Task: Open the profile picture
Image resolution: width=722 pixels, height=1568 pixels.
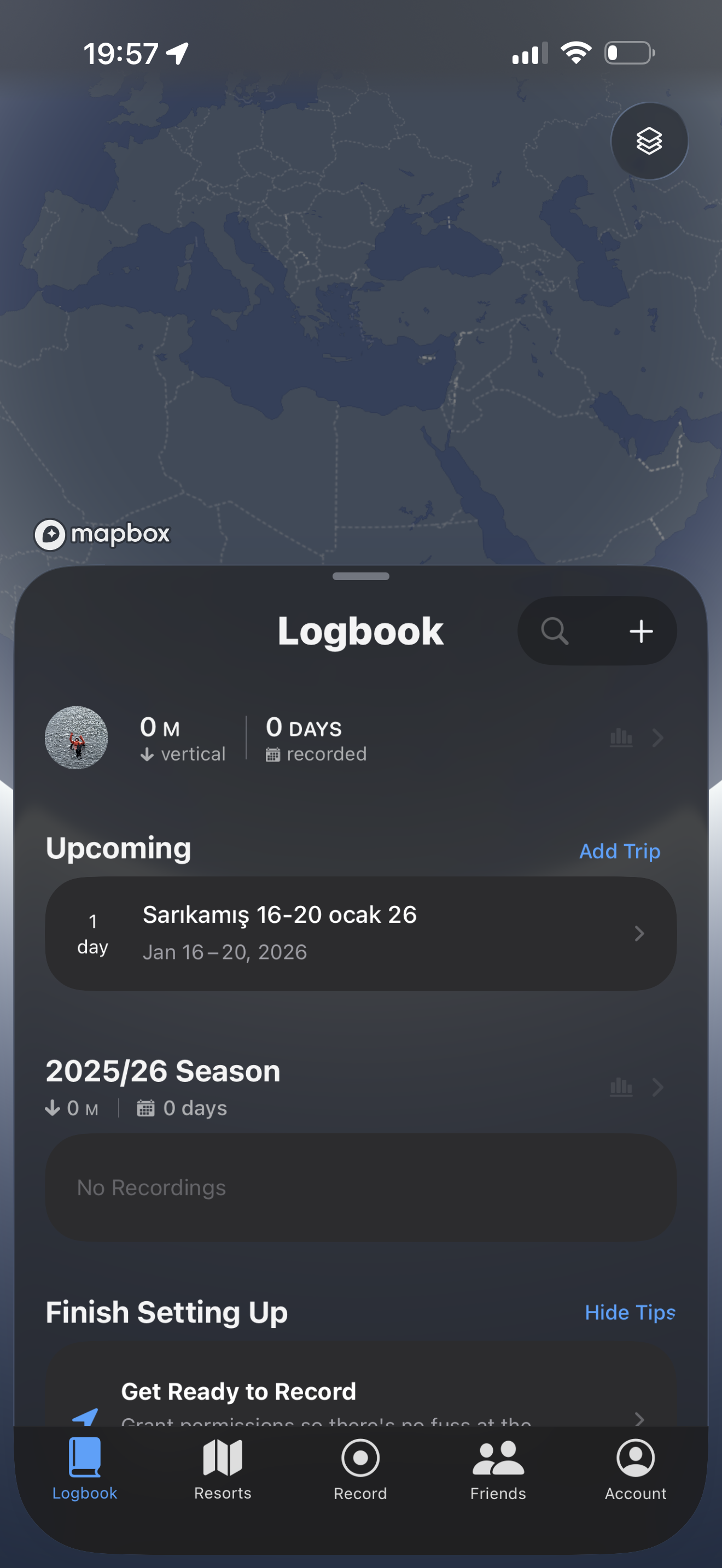Action: click(77, 738)
